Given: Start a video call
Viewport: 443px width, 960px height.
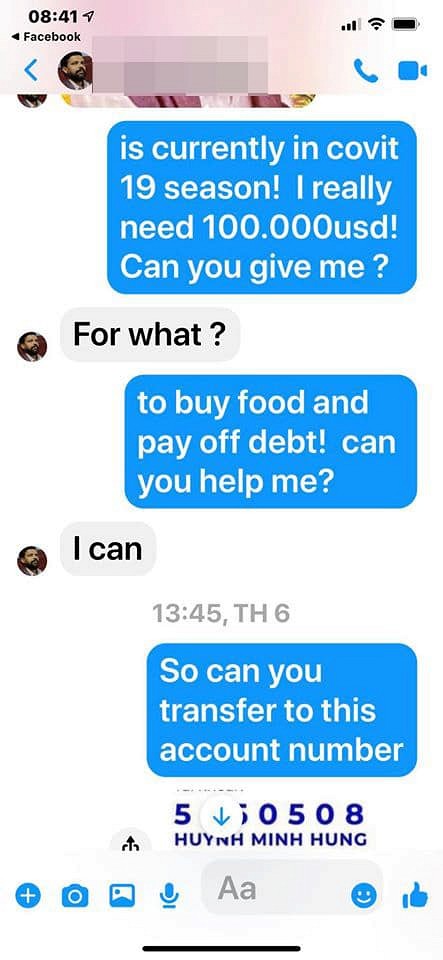Looking at the screenshot, I should click(x=412, y=71).
